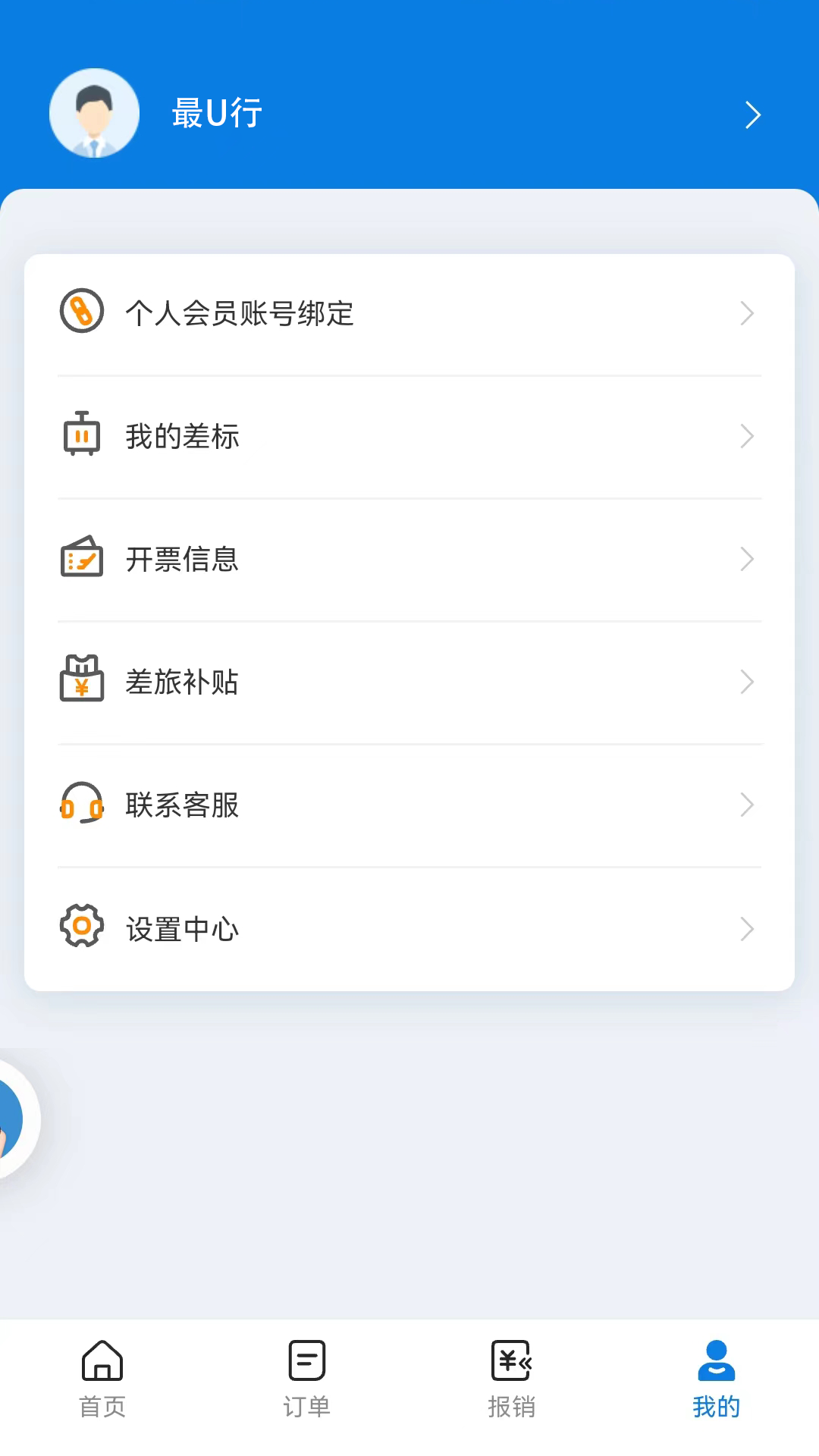
Task: Expand 我的差标 using its arrow
Action: pyautogui.click(x=748, y=436)
